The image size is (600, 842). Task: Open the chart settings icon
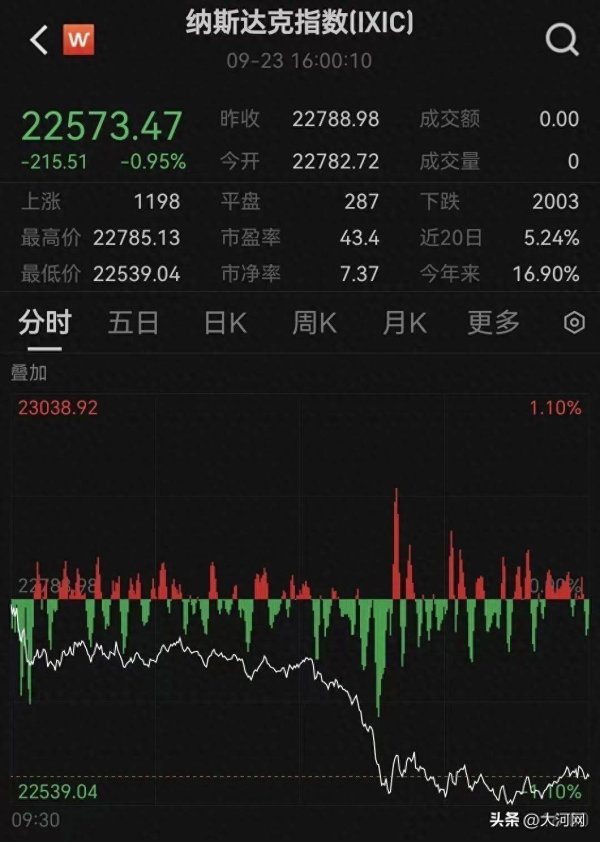pyautogui.click(x=574, y=323)
